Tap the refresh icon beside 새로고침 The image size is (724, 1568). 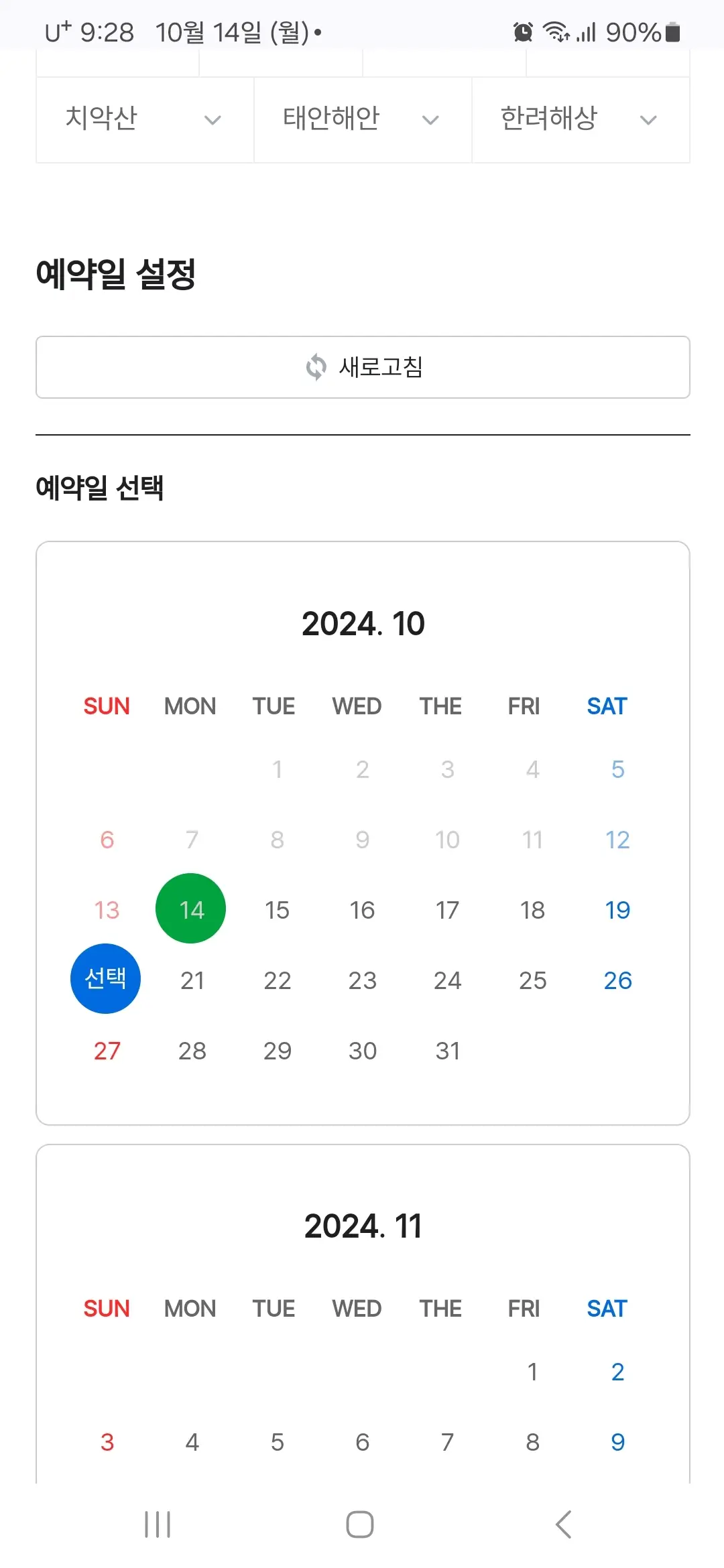click(x=315, y=367)
